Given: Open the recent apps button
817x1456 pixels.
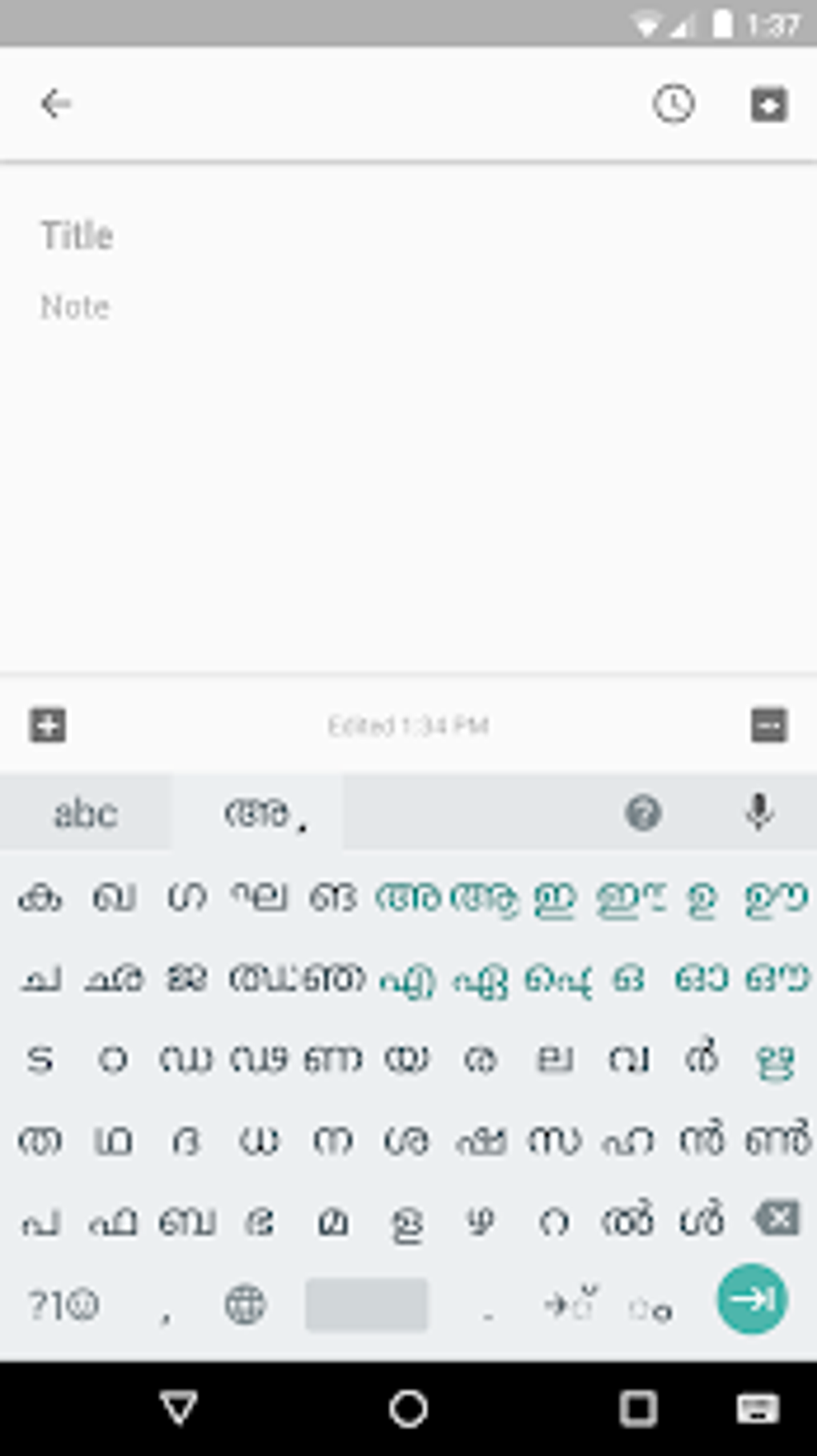Looking at the screenshot, I should click(x=638, y=1408).
